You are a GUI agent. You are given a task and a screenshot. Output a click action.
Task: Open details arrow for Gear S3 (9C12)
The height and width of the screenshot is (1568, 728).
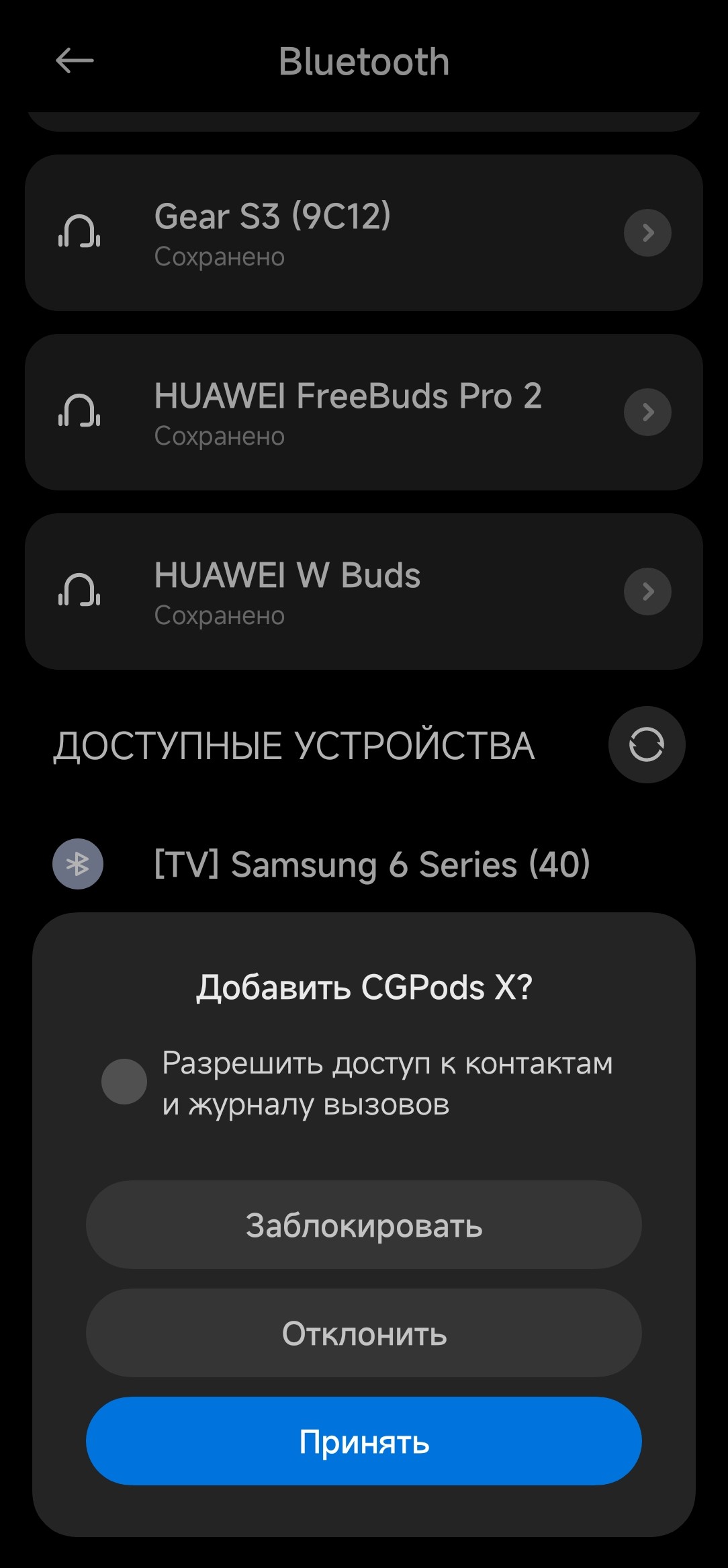(647, 233)
